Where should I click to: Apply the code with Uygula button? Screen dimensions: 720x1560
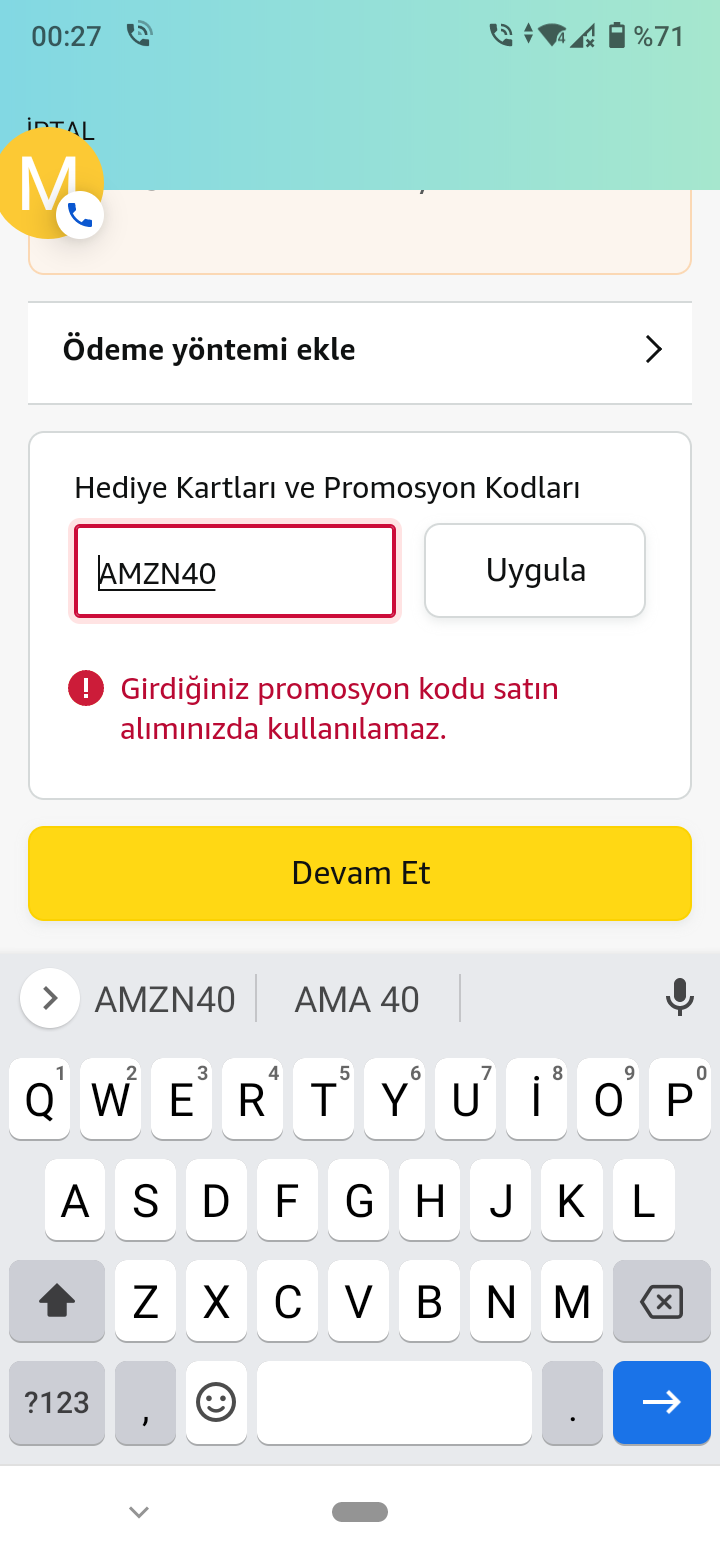point(535,570)
